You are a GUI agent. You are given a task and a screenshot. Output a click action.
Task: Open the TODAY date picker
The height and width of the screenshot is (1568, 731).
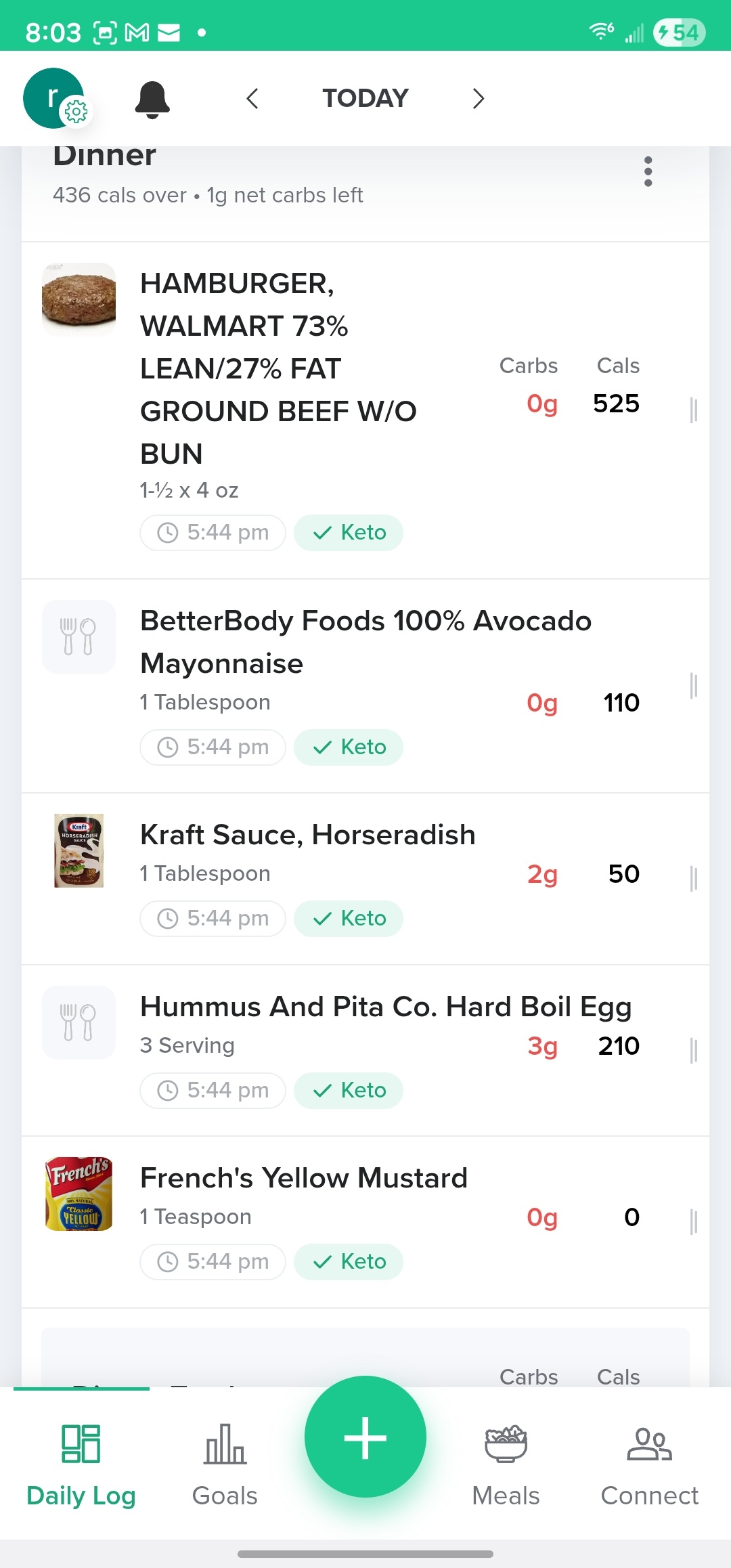[x=365, y=99]
